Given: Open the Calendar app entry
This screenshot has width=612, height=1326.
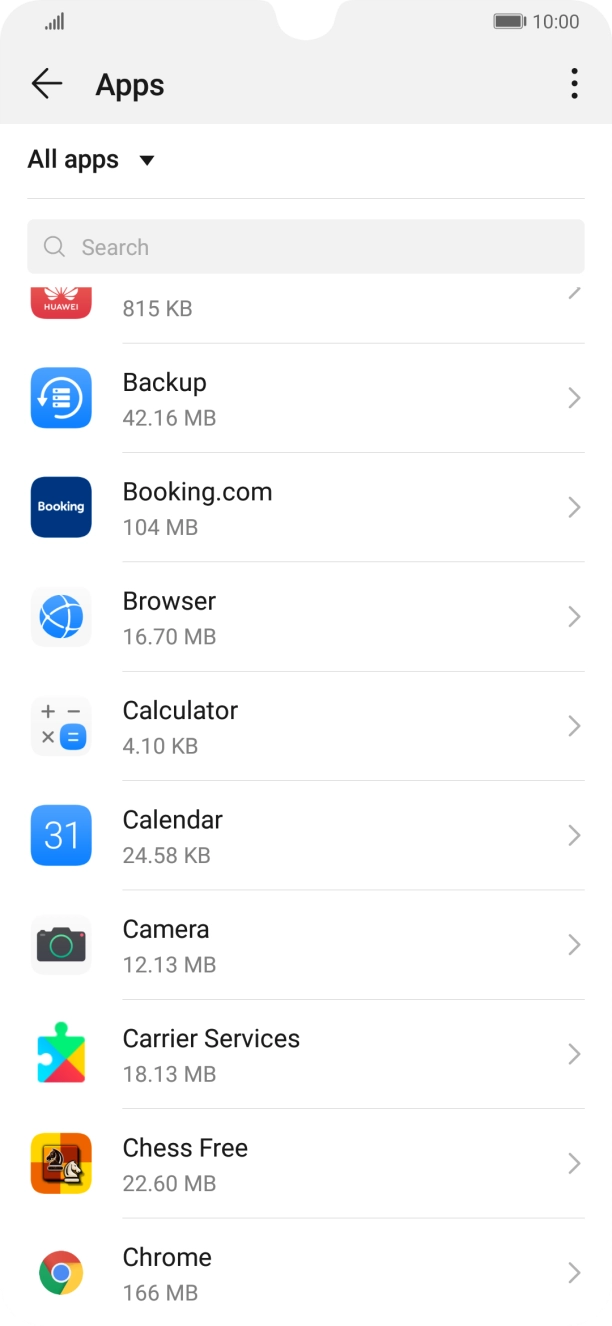Looking at the screenshot, I should 305,836.
